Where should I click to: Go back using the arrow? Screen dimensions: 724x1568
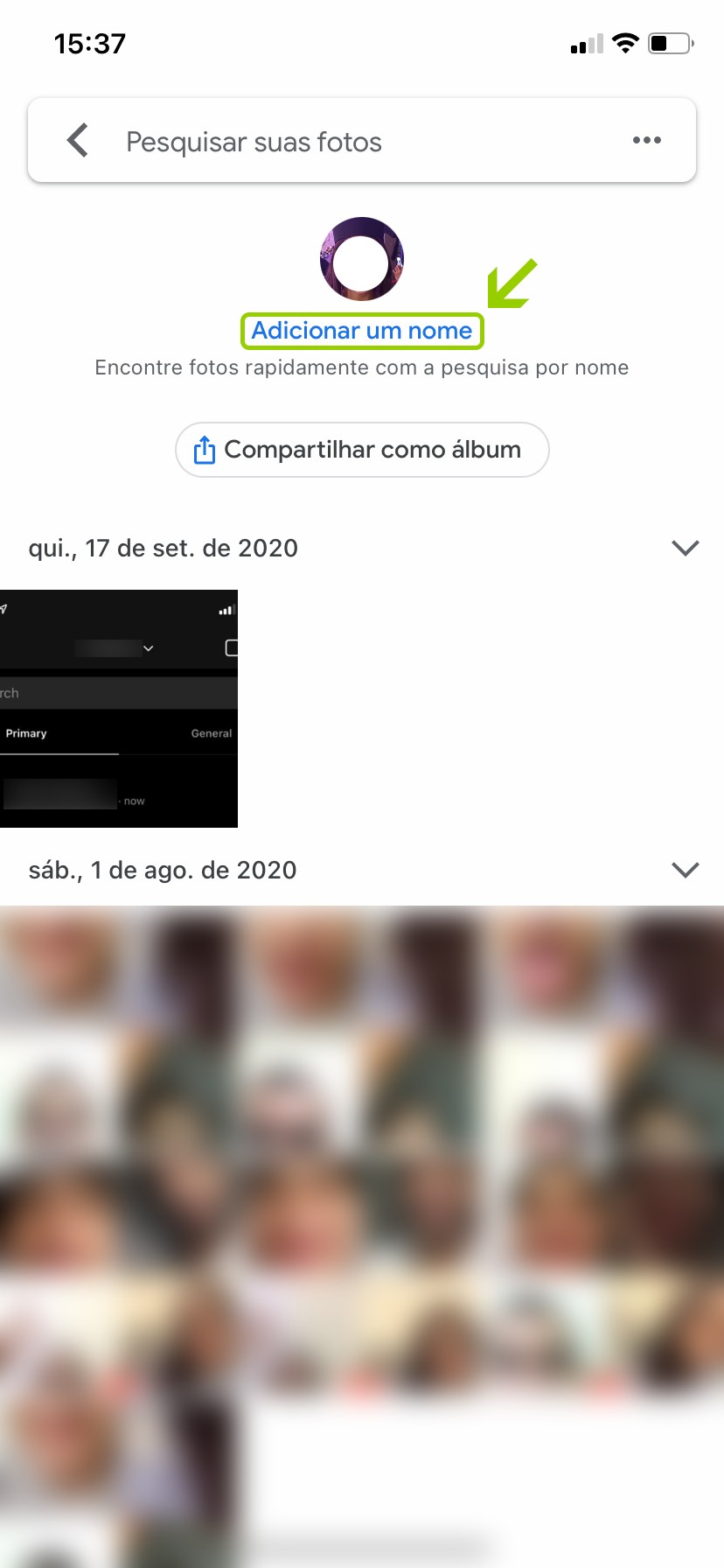(x=79, y=140)
